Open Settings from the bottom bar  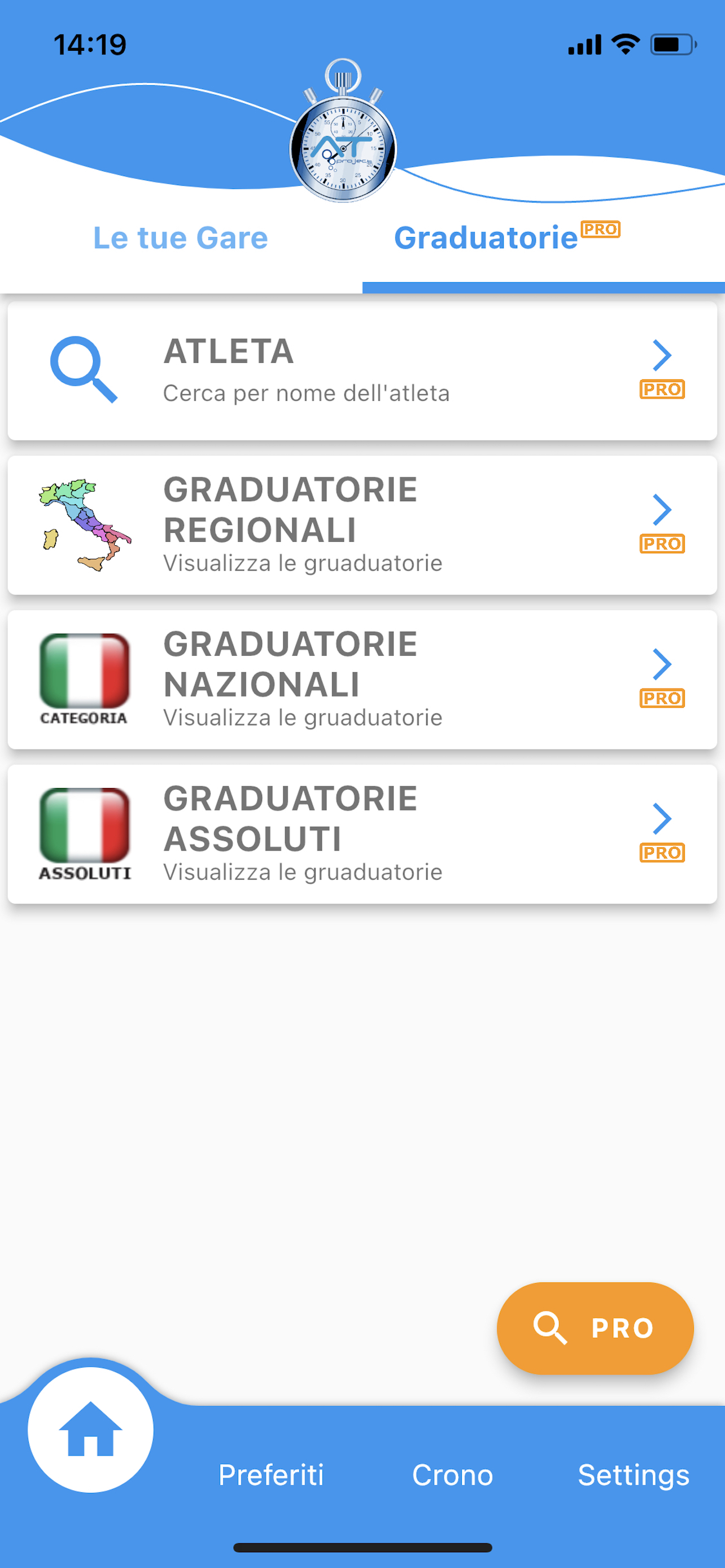tap(633, 1475)
